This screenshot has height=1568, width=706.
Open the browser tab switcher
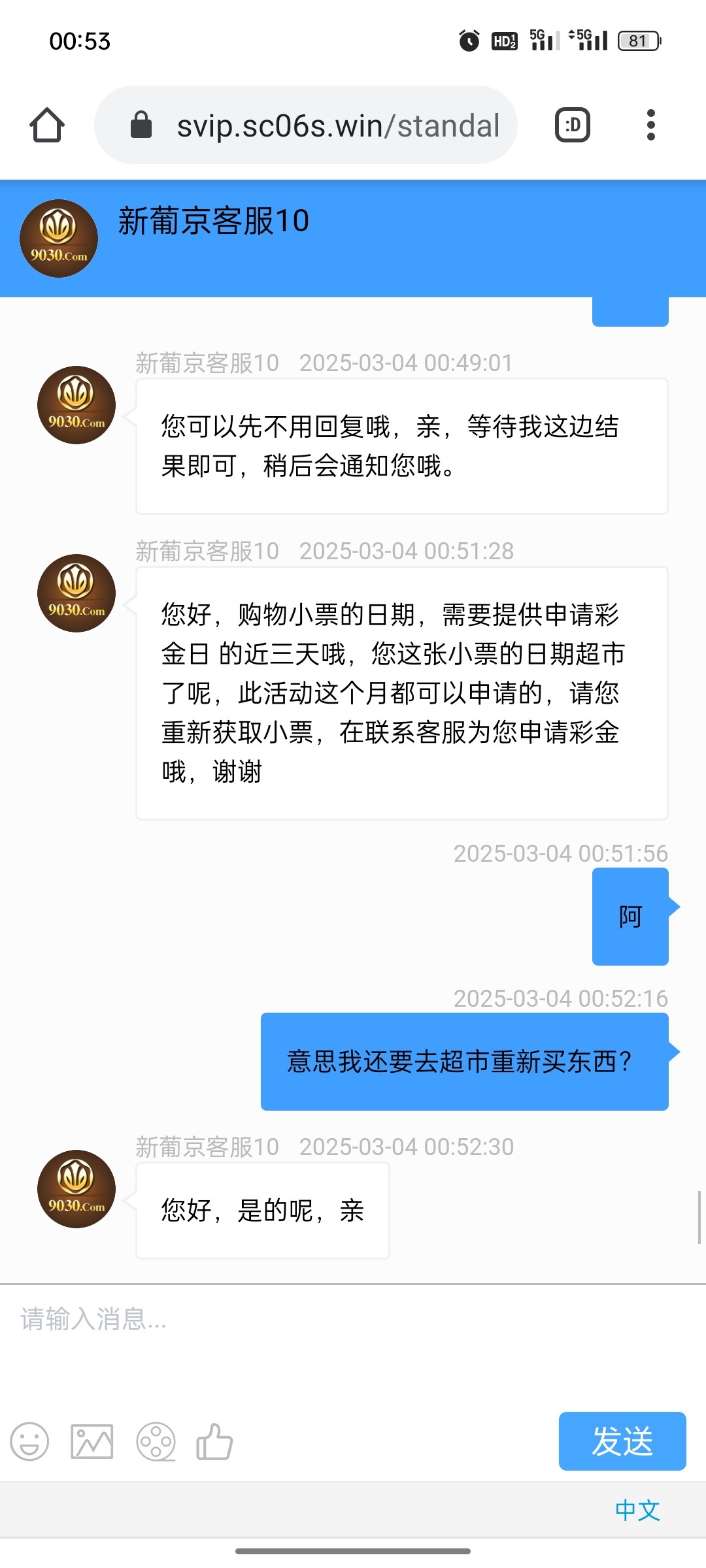tap(573, 125)
